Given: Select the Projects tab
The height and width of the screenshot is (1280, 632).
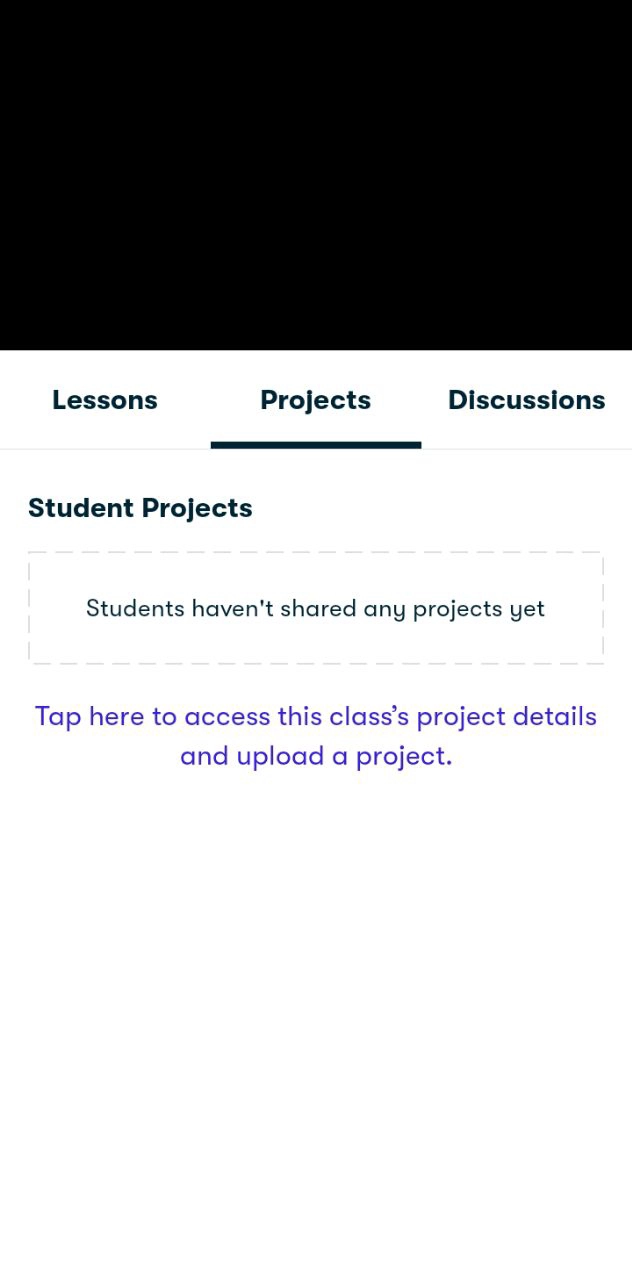Looking at the screenshot, I should pos(315,400).
